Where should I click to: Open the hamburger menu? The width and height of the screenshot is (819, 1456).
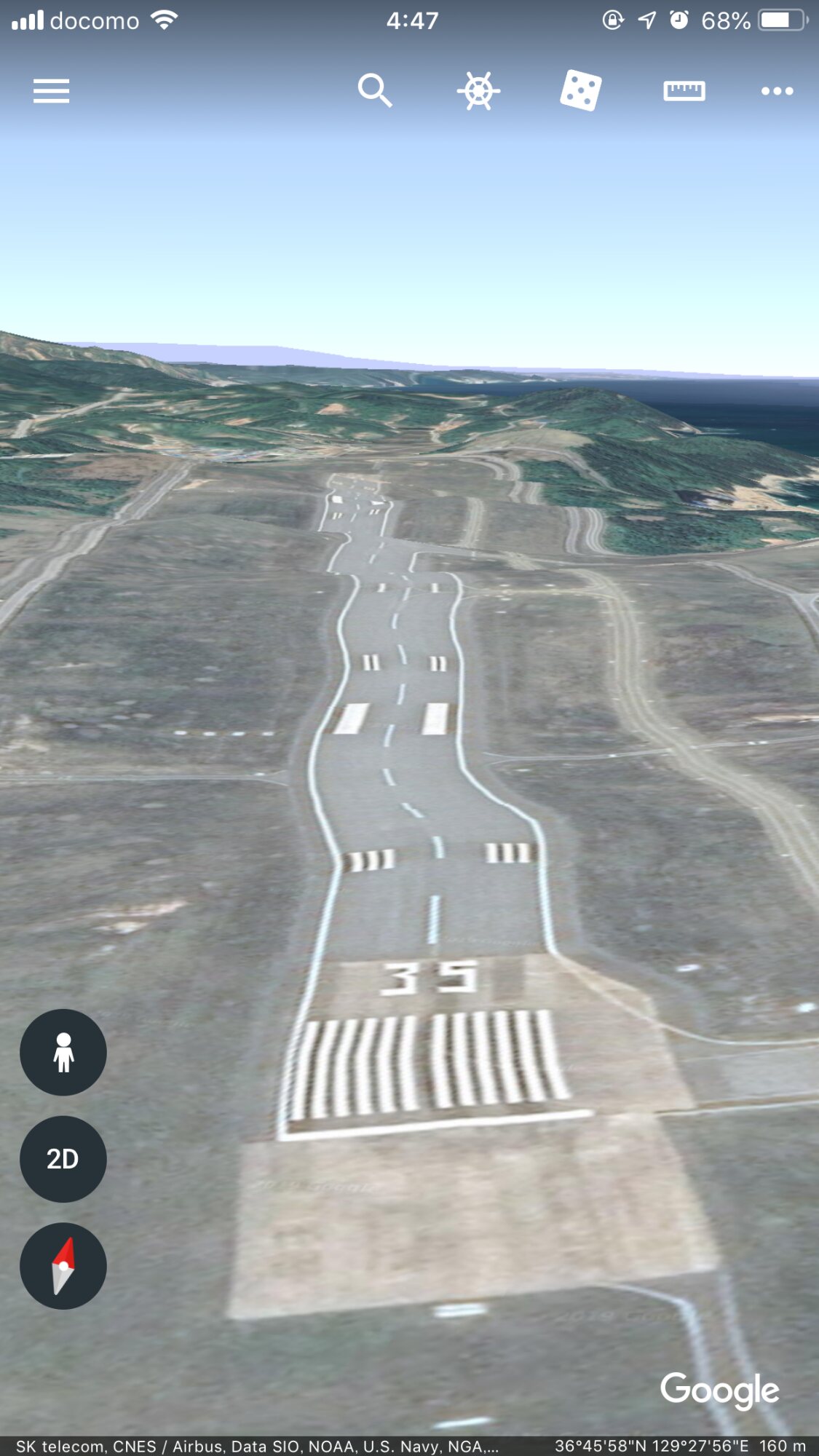pyautogui.click(x=51, y=91)
